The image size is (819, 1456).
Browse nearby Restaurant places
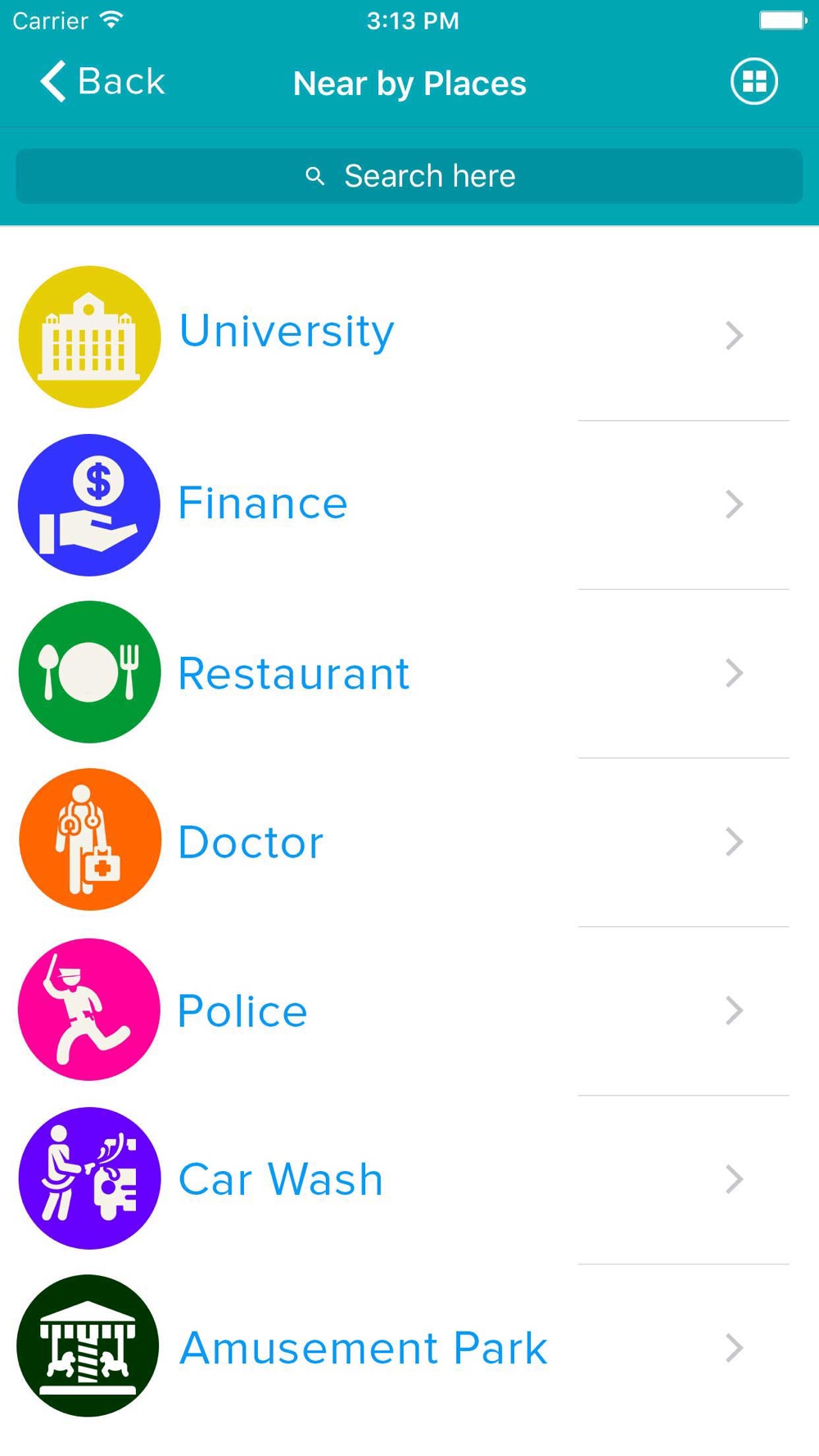click(x=409, y=673)
